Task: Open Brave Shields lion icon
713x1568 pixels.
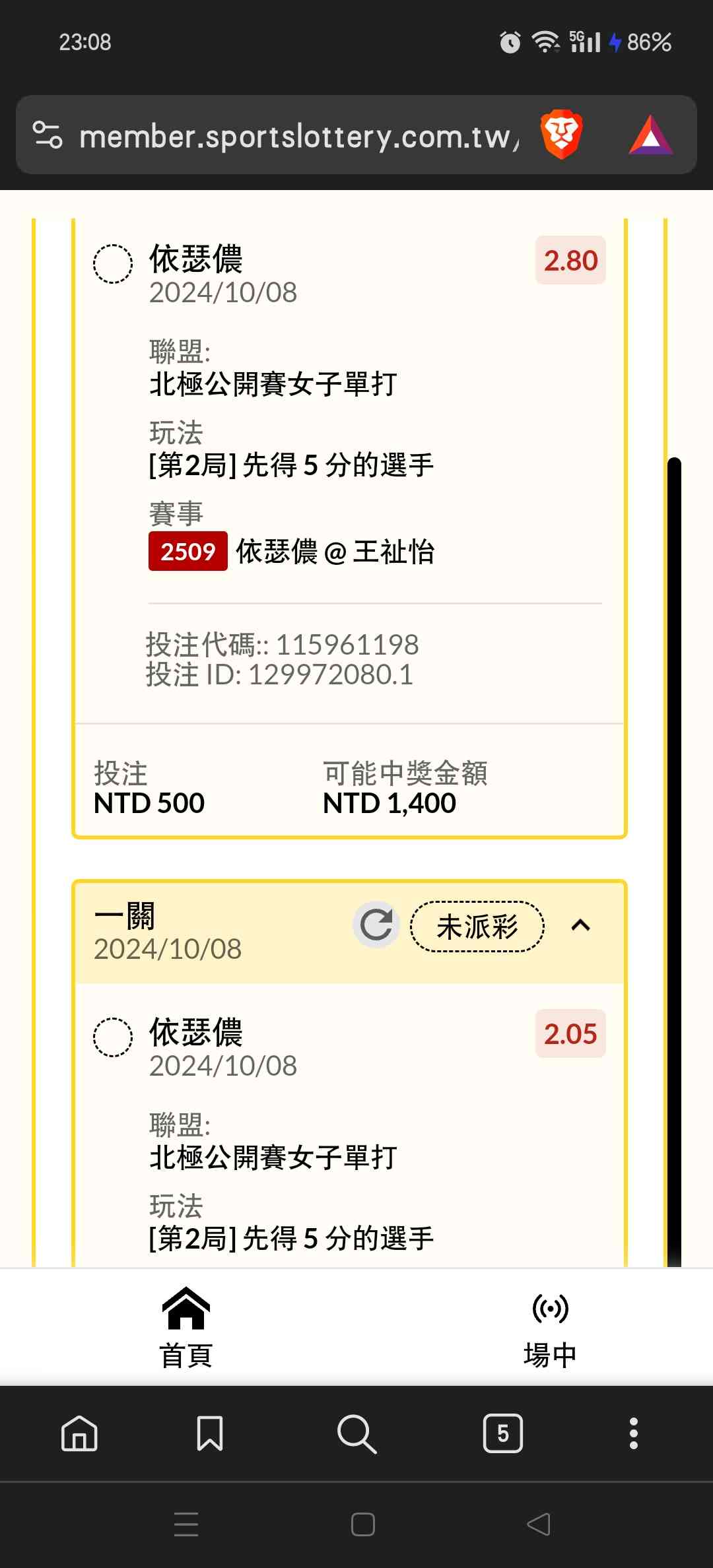Action: point(560,135)
